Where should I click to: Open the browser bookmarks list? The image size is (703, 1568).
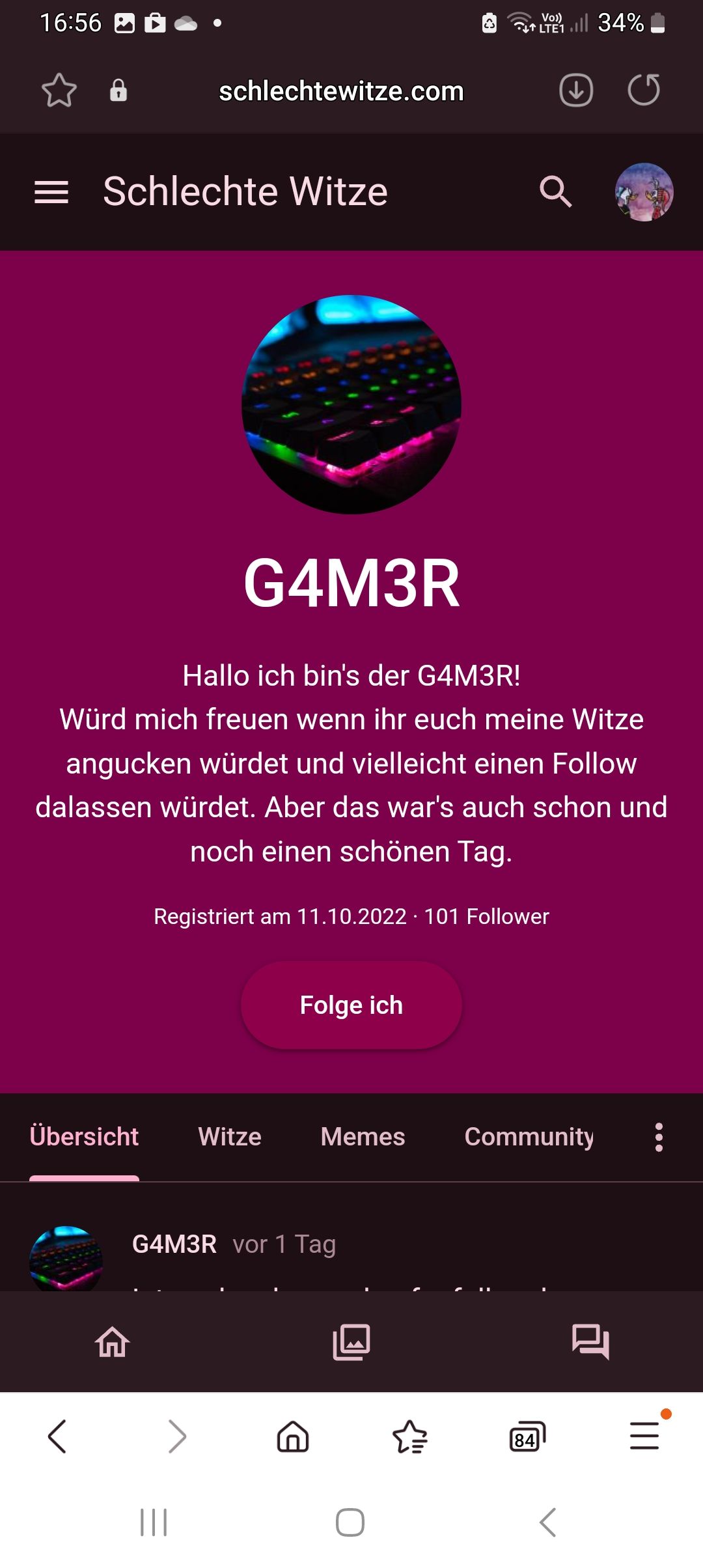(x=410, y=1436)
